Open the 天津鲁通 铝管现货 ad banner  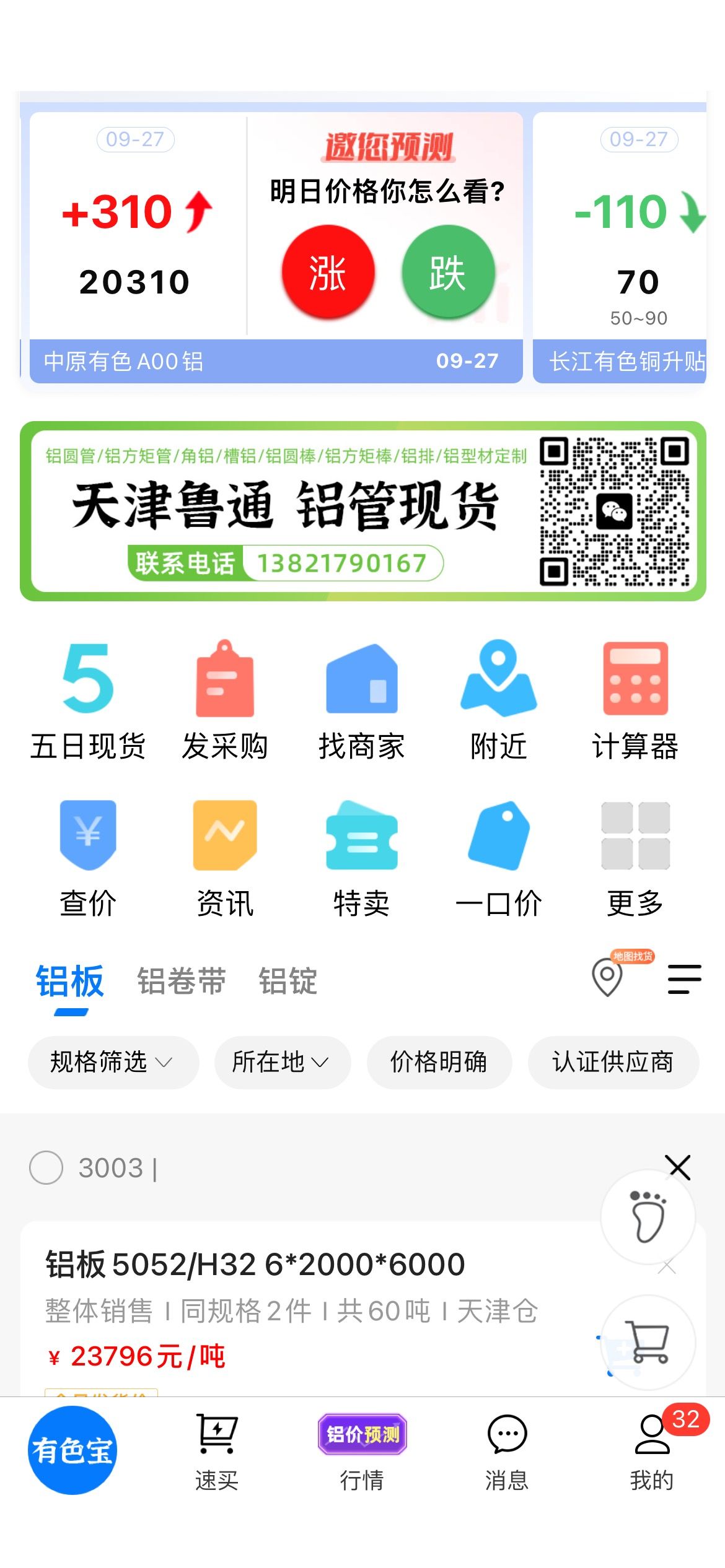click(x=363, y=511)
